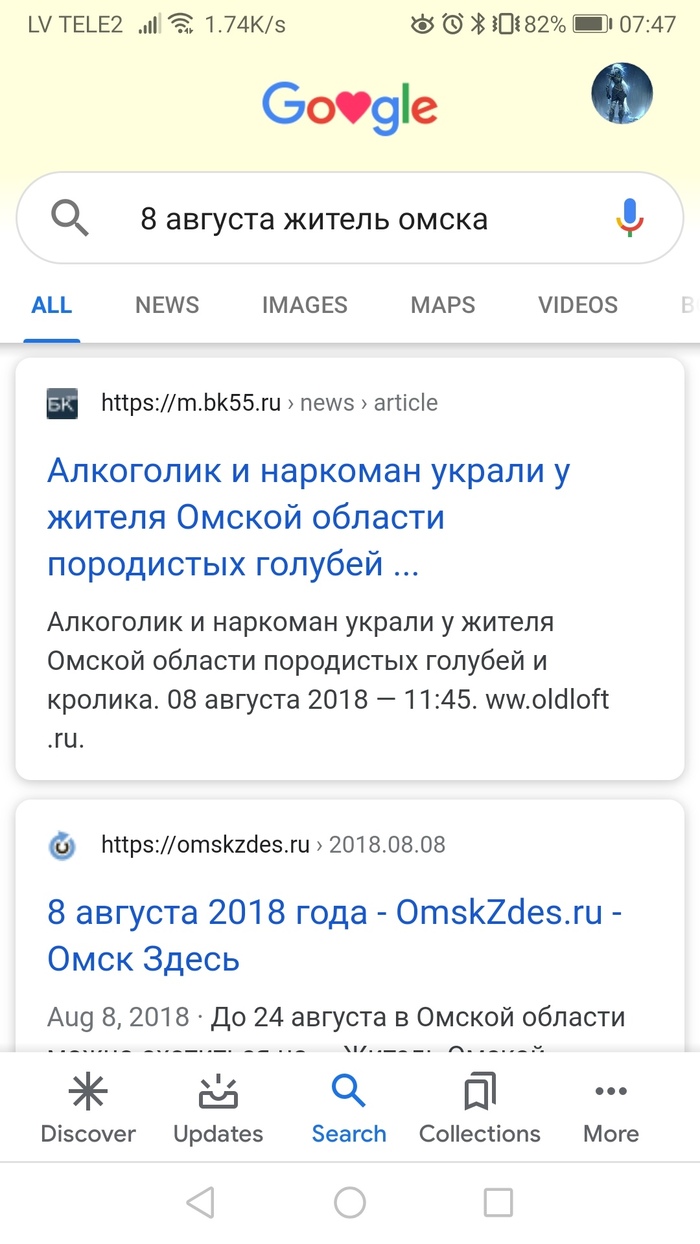Tap the Google logo doodle
The height and width of the screenshot is (1244, 700).
349,107
